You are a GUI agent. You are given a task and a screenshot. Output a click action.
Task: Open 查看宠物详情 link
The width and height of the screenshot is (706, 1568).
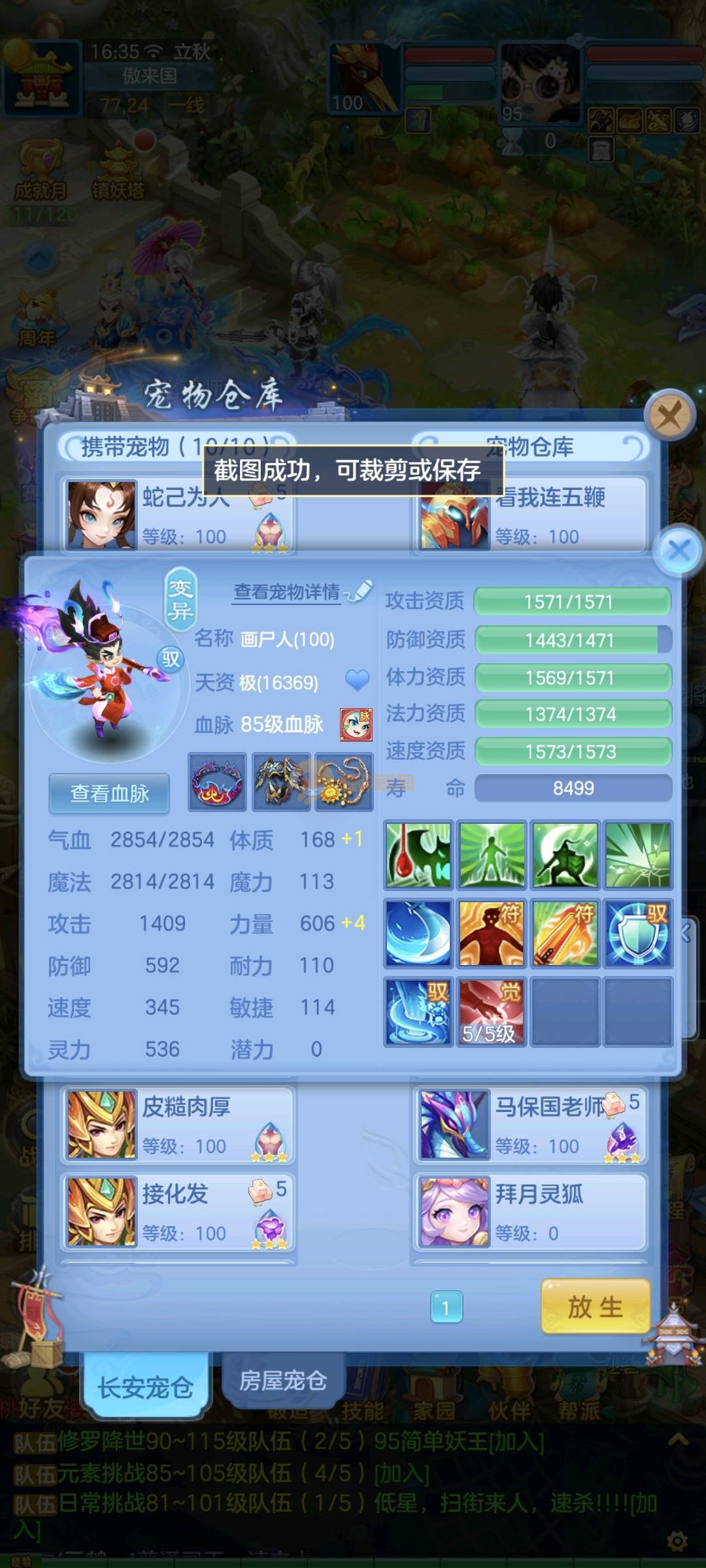(x=288, y=592)
